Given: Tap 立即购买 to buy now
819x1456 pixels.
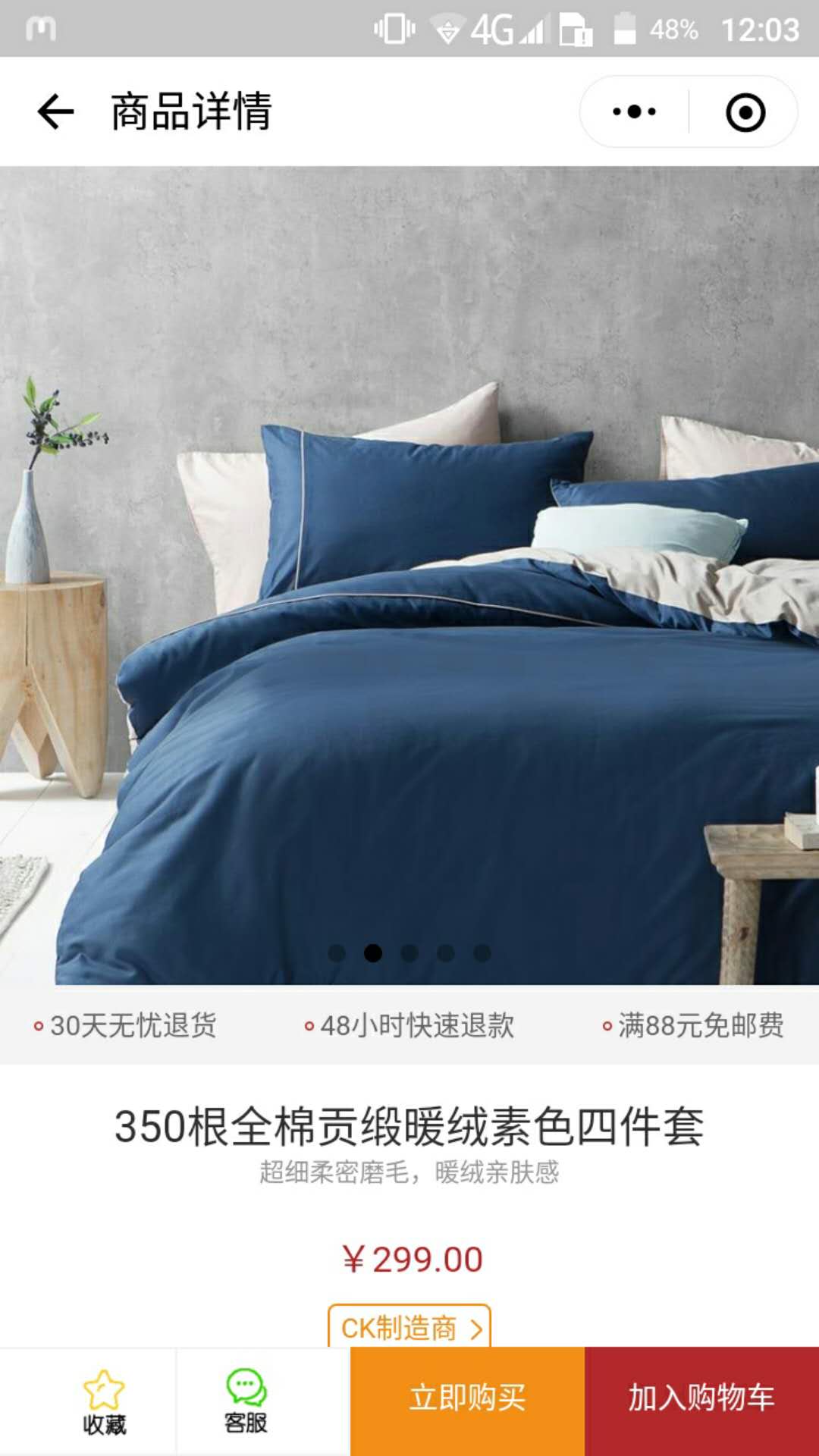Looking at the screenshot, I should (x=467, y=1398).
